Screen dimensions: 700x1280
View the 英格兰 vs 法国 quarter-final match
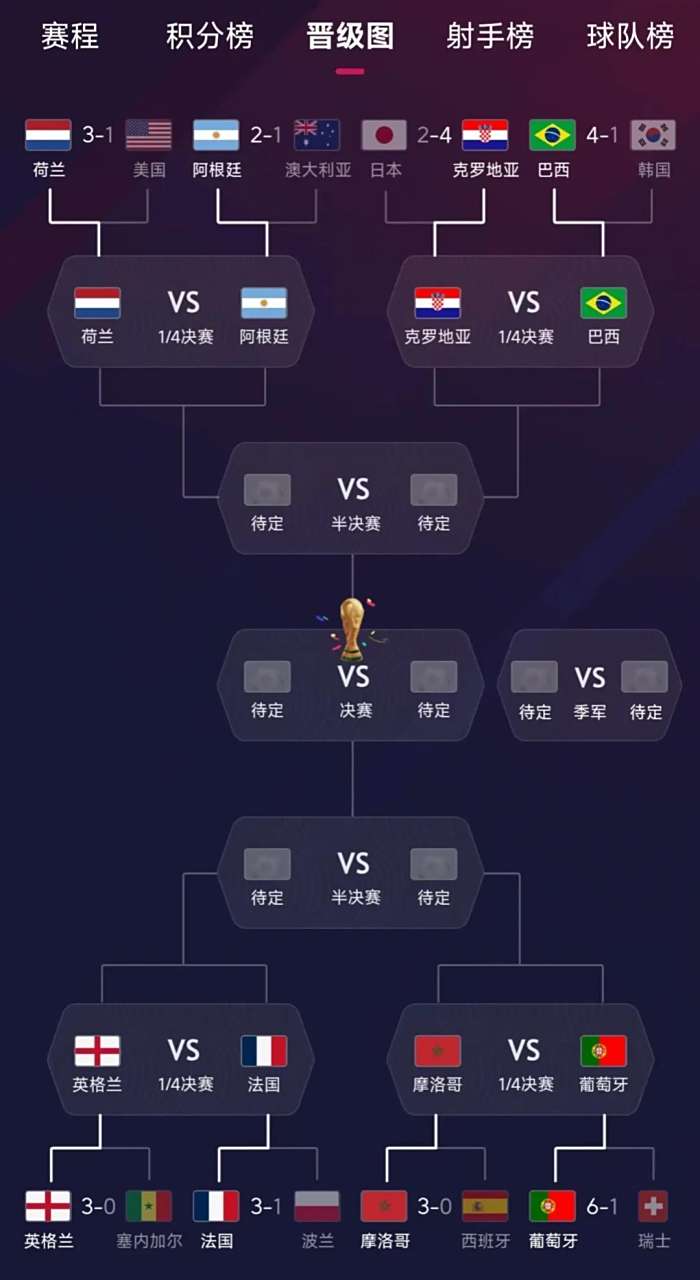(182, 1060)
